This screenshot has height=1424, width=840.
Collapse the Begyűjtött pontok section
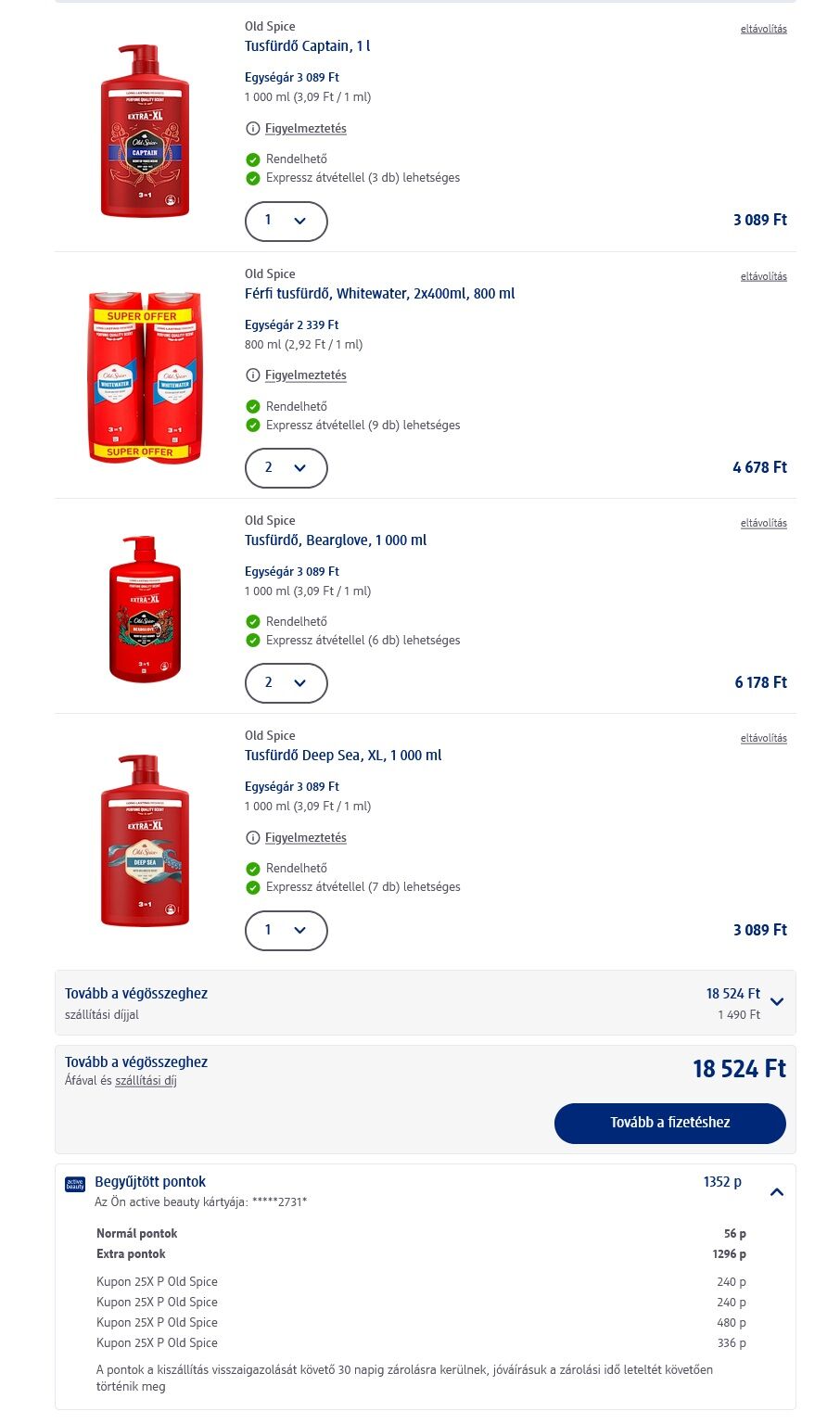(x=777, y=1192)
